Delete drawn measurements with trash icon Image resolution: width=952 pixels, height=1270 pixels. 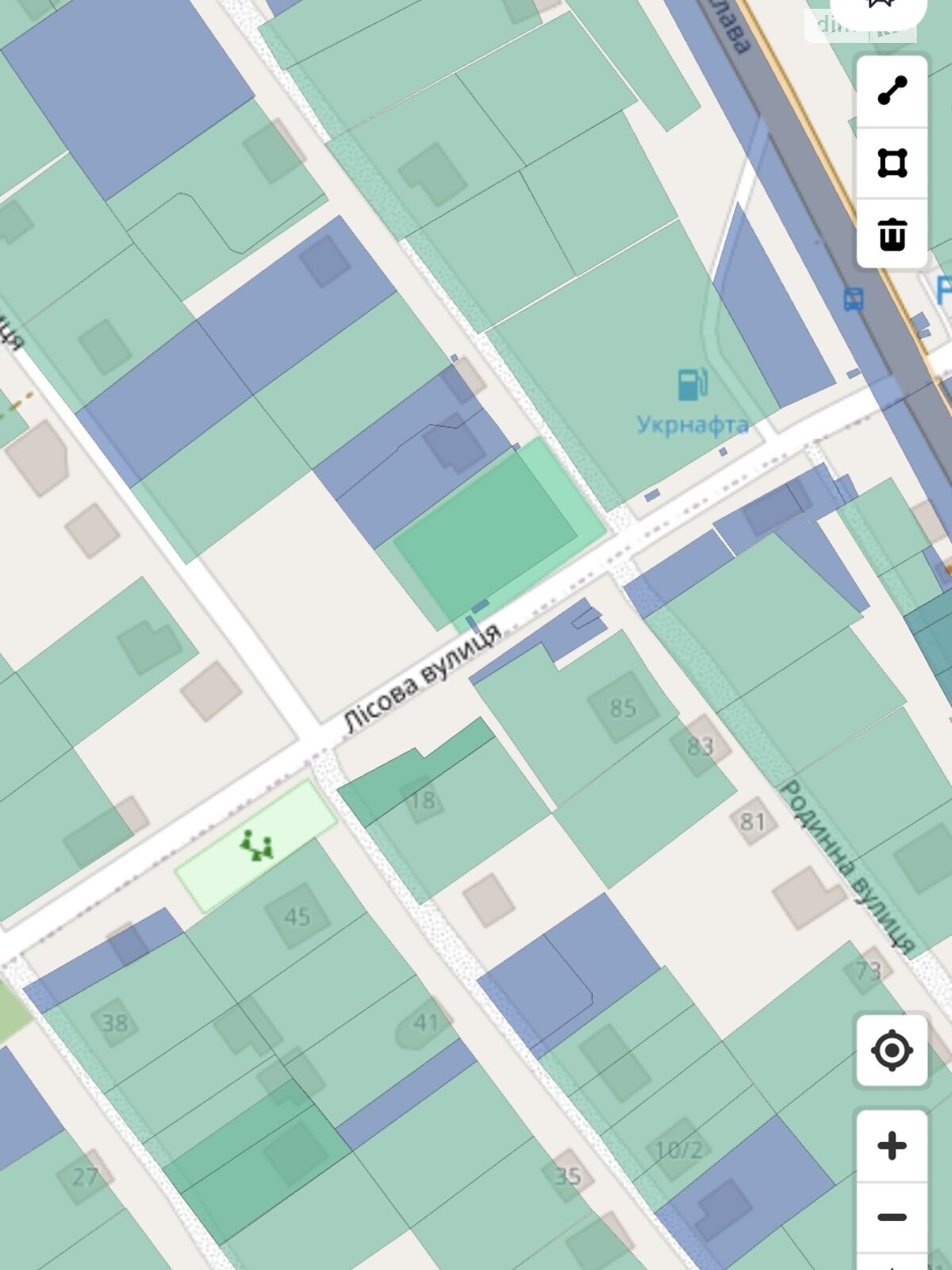tap(892, 234)
